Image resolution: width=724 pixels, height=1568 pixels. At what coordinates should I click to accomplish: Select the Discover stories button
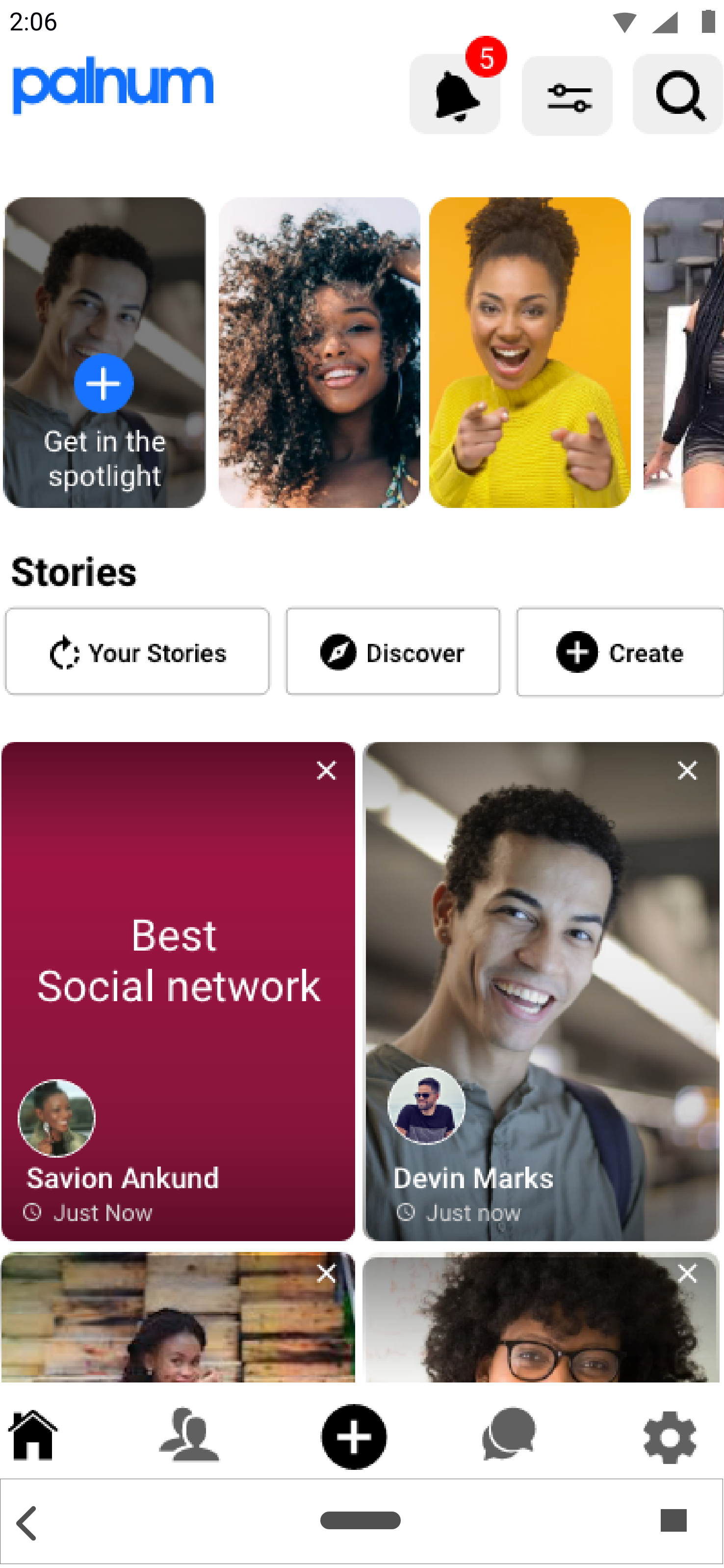[x=393, y=652]
